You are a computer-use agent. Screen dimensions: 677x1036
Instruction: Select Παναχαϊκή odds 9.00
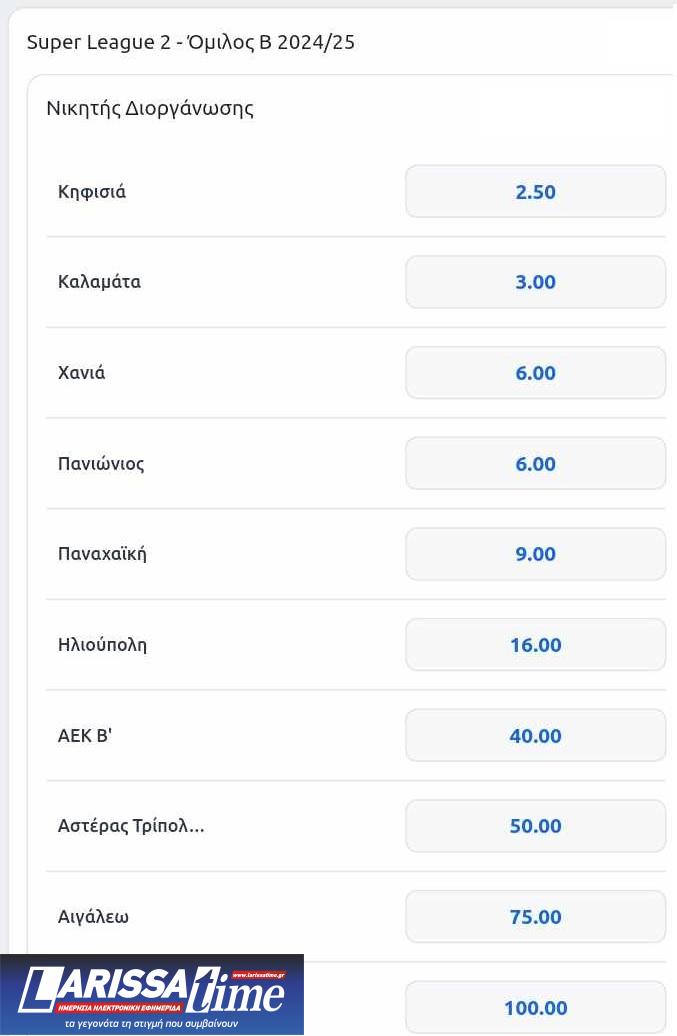pyautogui.click(x=535, y=554)
